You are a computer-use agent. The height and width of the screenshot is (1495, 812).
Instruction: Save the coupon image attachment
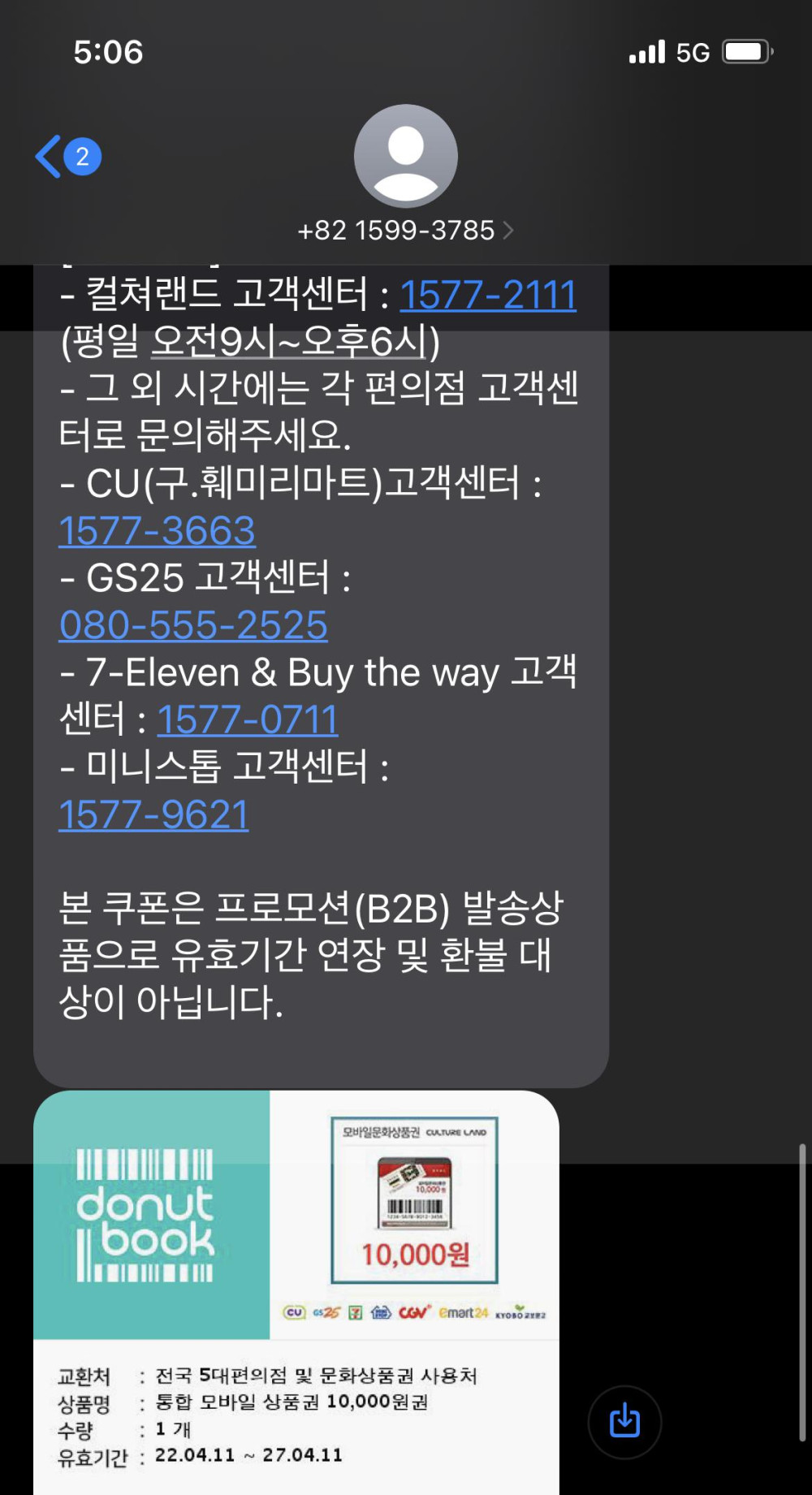624,1422
